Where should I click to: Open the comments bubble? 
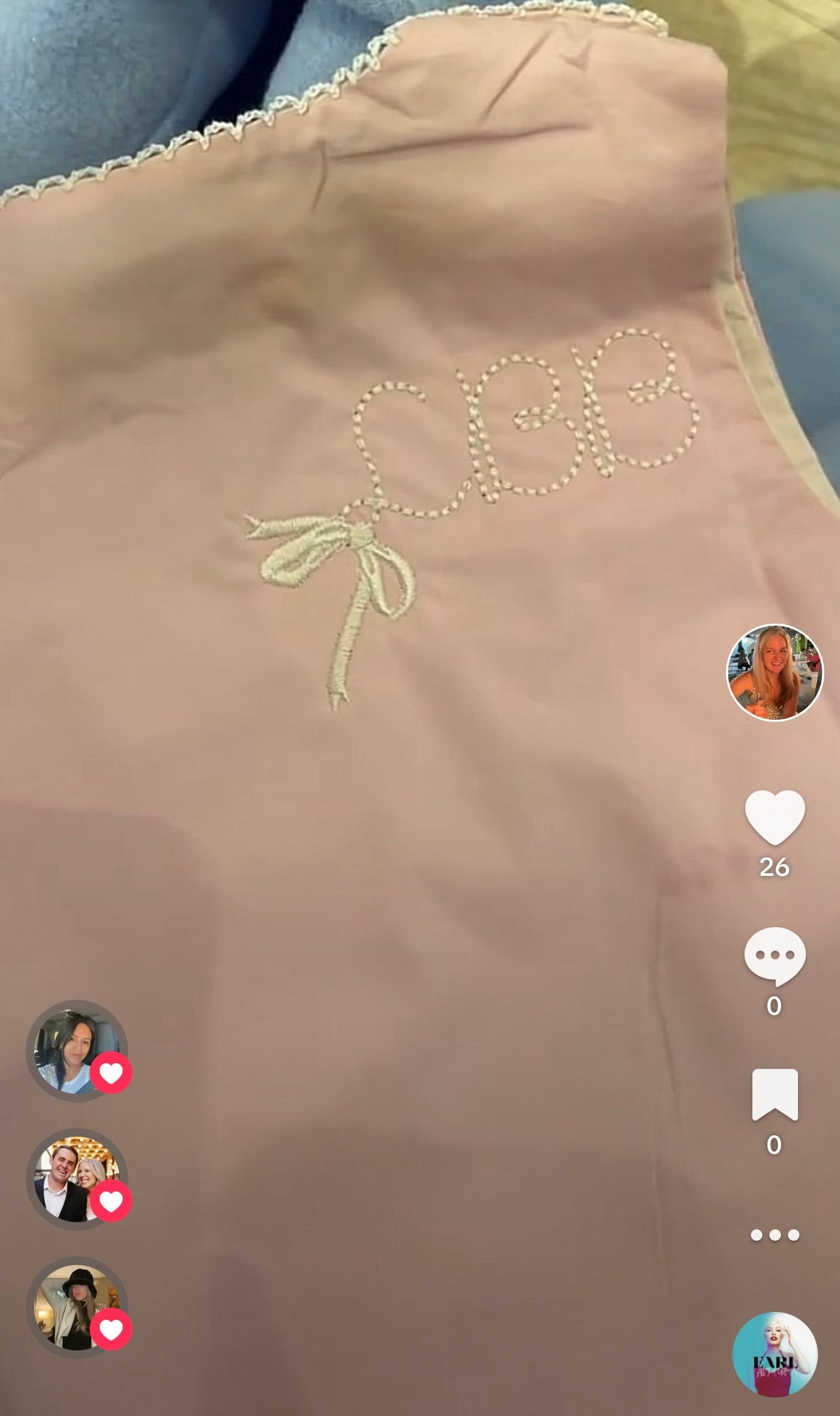[x=774, y=956]
